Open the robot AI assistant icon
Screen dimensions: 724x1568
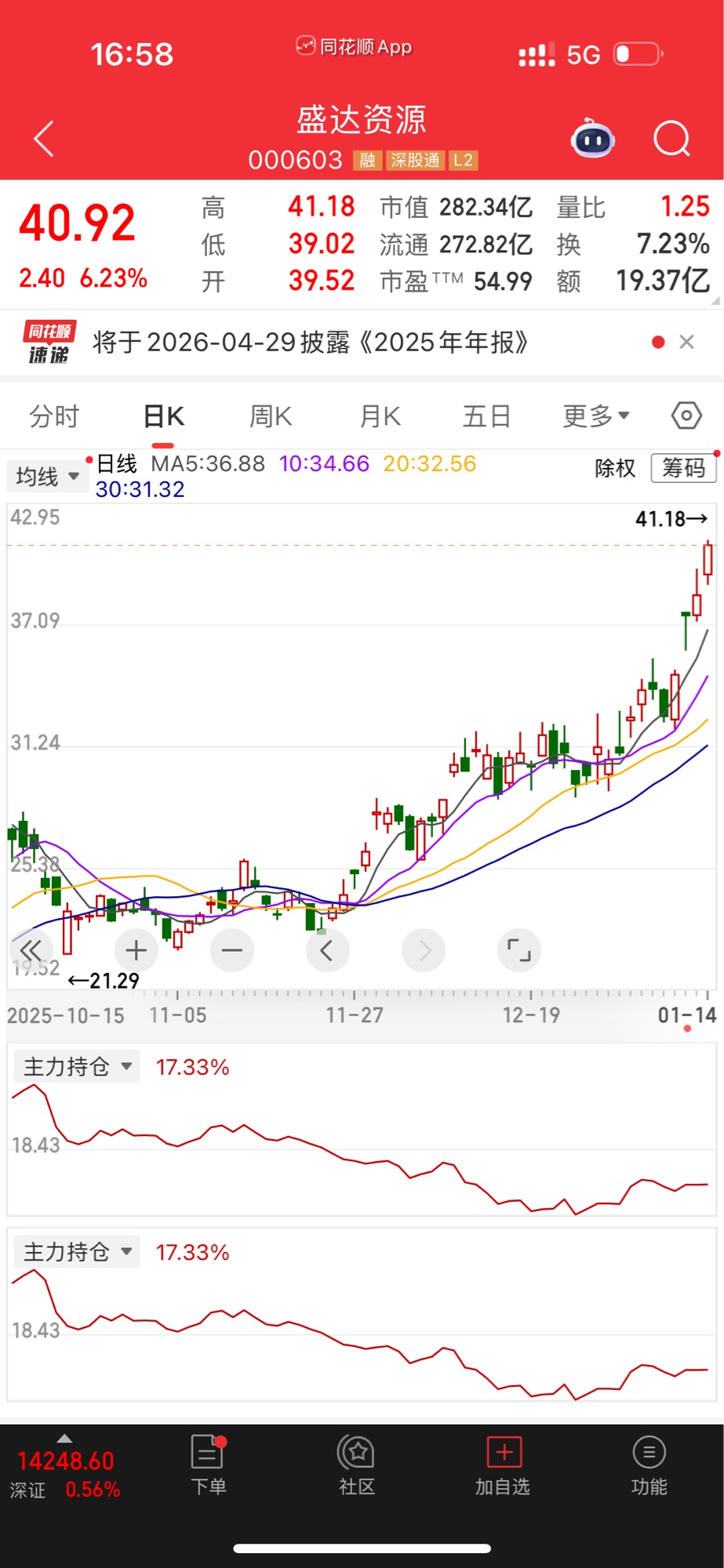click(592, 140)
